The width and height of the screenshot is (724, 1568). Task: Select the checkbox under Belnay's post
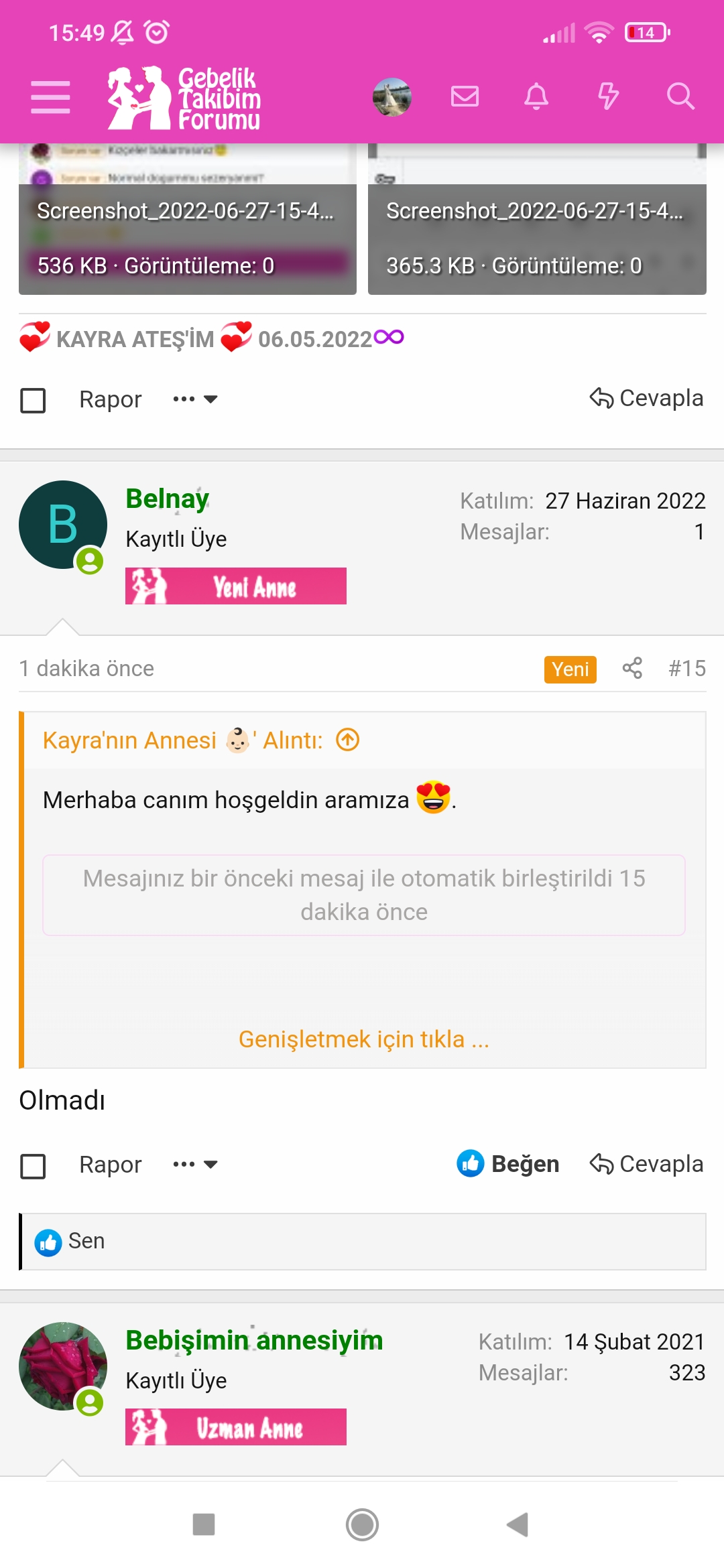pos(34,1166)
